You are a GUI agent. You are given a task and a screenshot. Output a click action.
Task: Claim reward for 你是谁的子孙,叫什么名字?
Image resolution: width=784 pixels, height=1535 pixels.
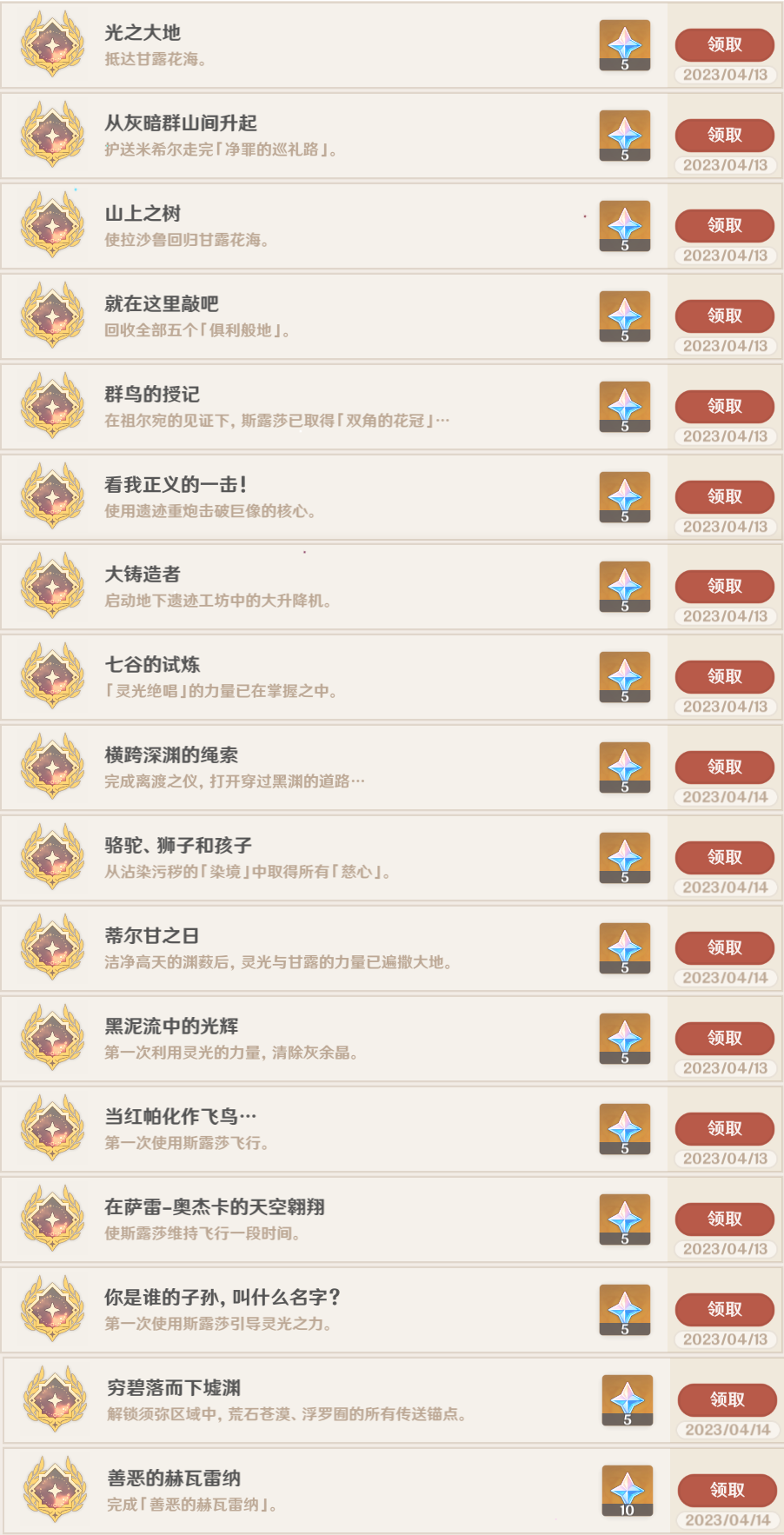coord(724,1309)
